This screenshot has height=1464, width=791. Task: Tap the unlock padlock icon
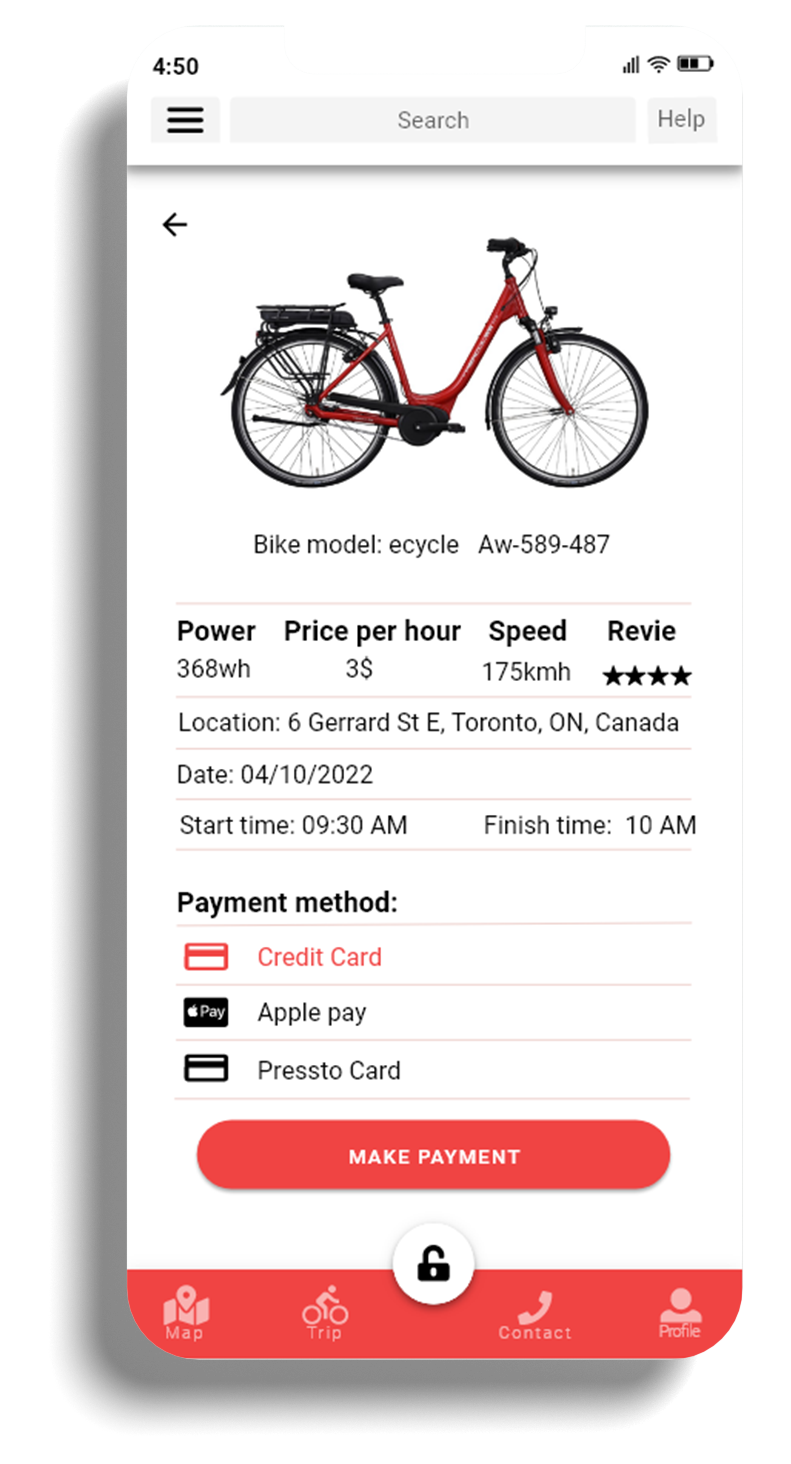point(433,1262)
